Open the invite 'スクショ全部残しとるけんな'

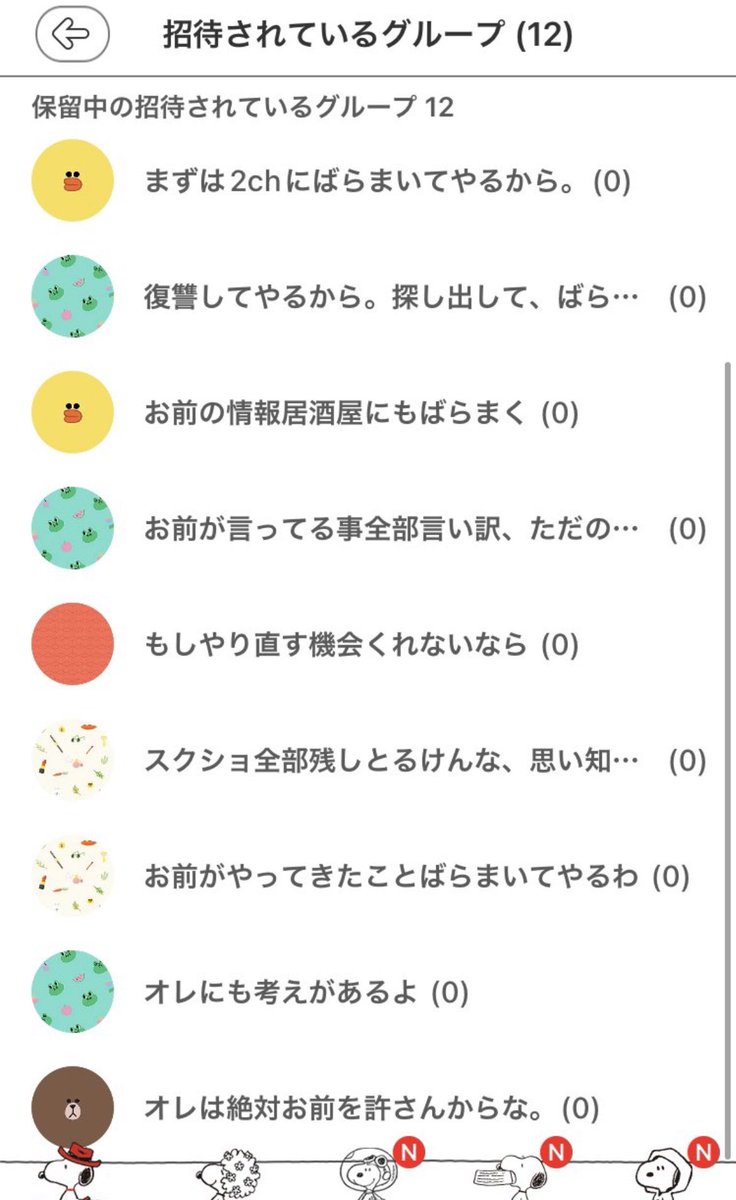[x=368, y=761]
